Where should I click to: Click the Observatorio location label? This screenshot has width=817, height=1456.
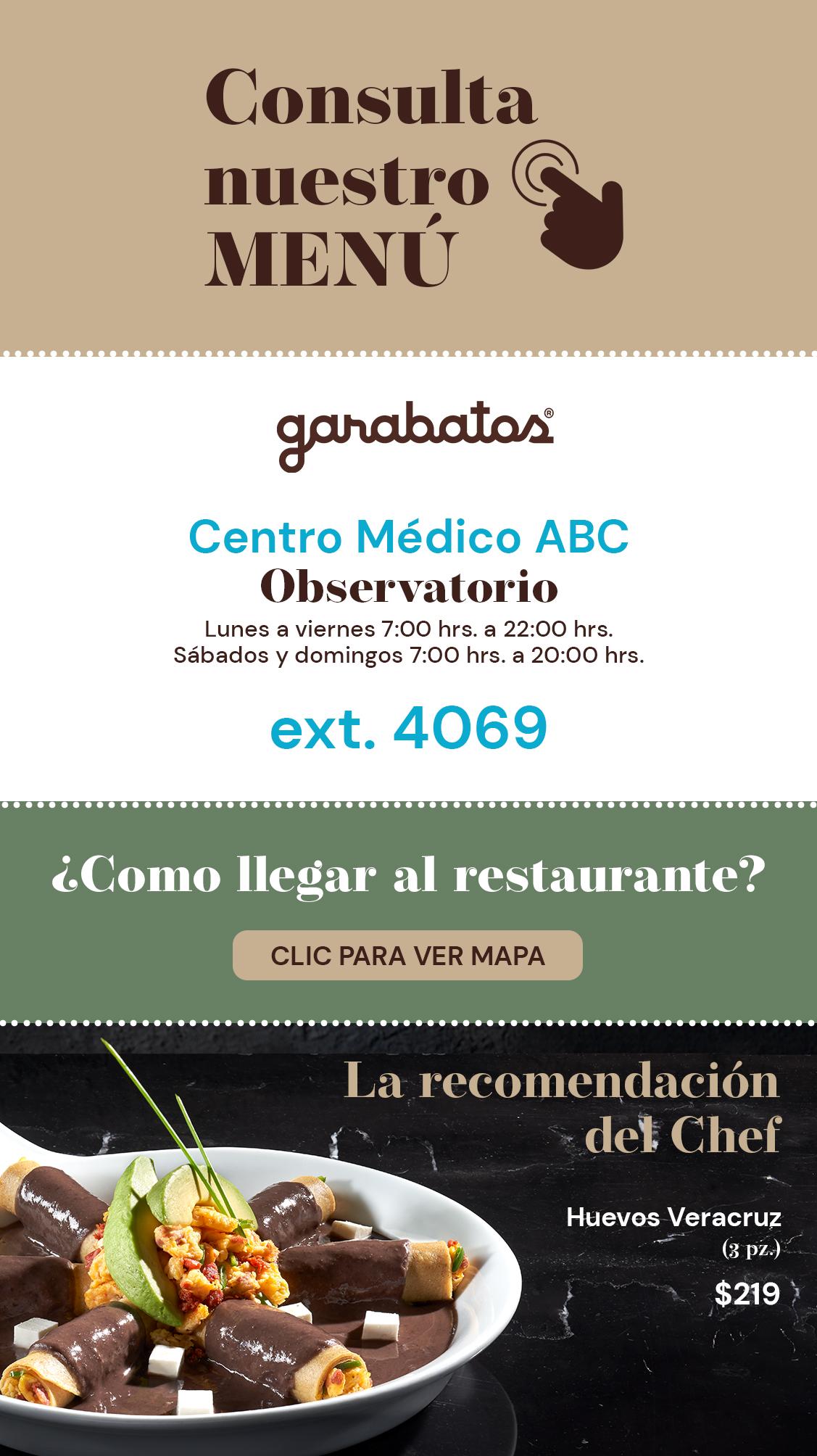click(408, 589)
